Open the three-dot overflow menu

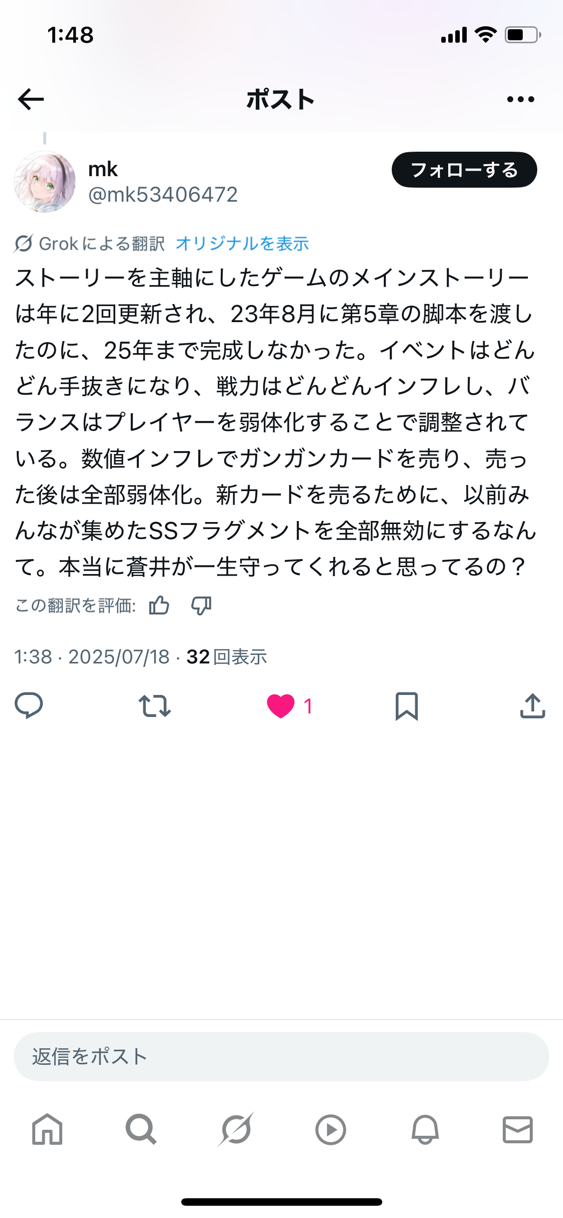point(520,99)
